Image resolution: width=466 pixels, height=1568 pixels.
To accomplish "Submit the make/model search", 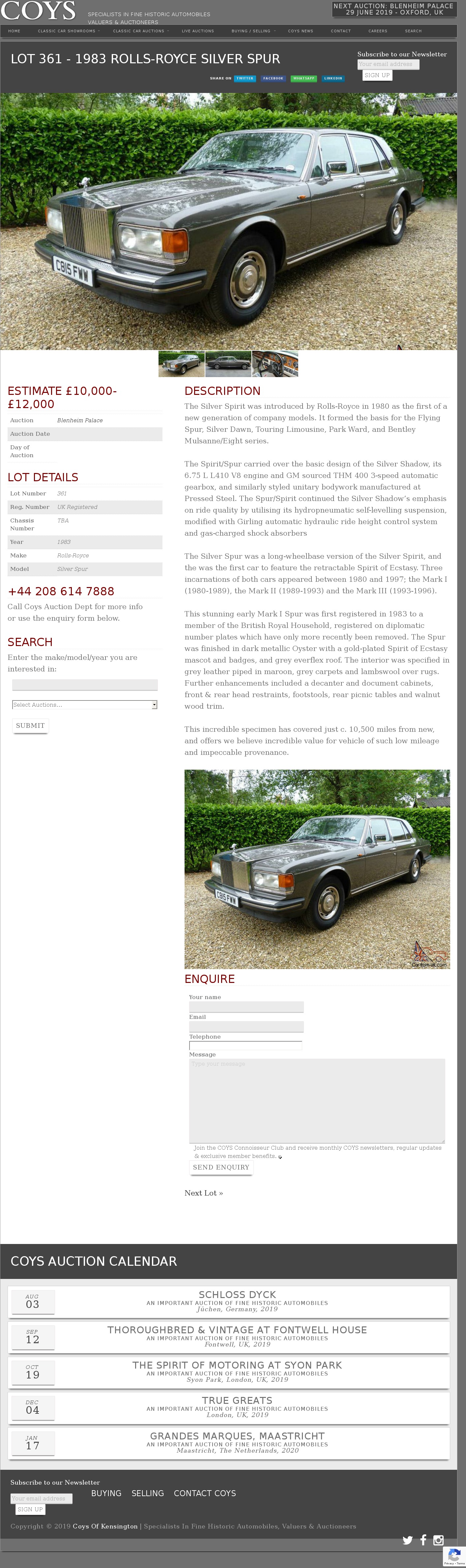I will 30,725.
